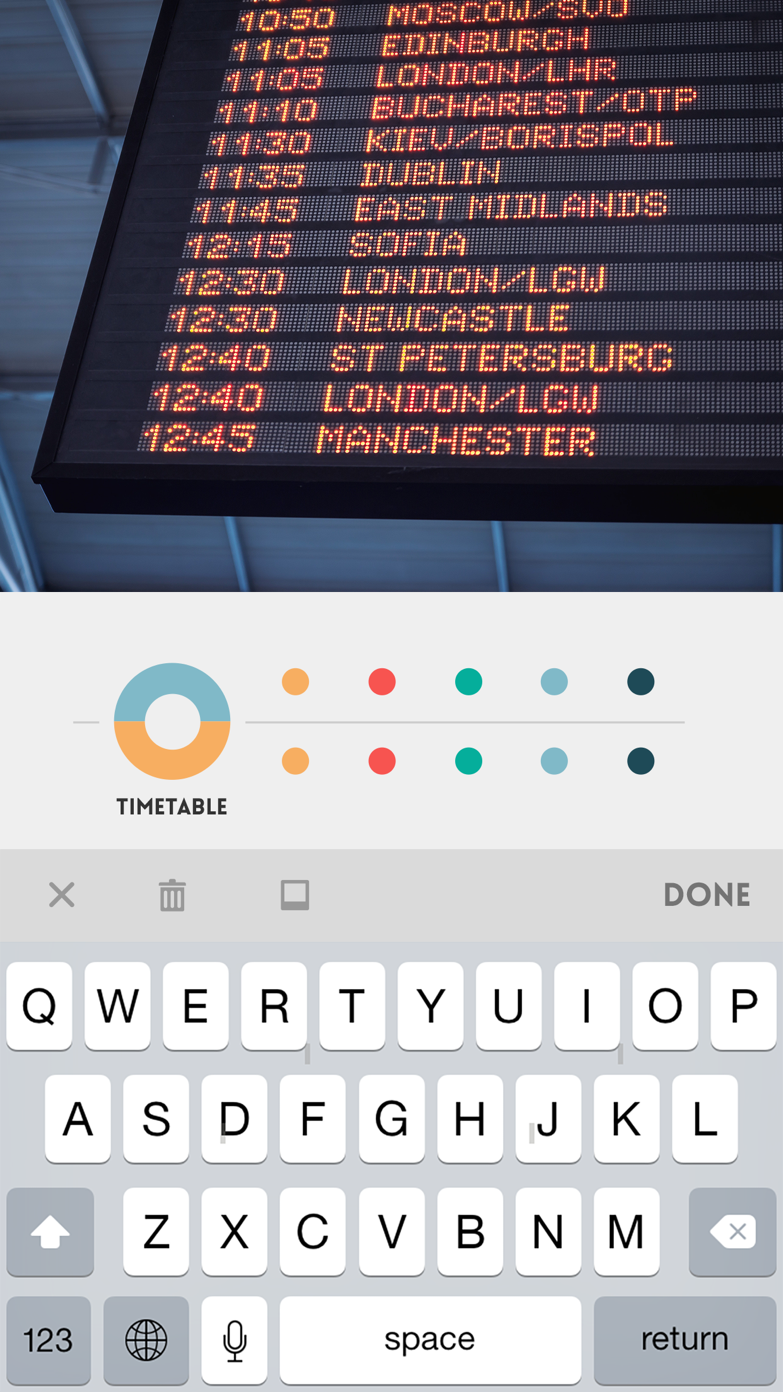Delete with the trash can icon

click(172, 895)
